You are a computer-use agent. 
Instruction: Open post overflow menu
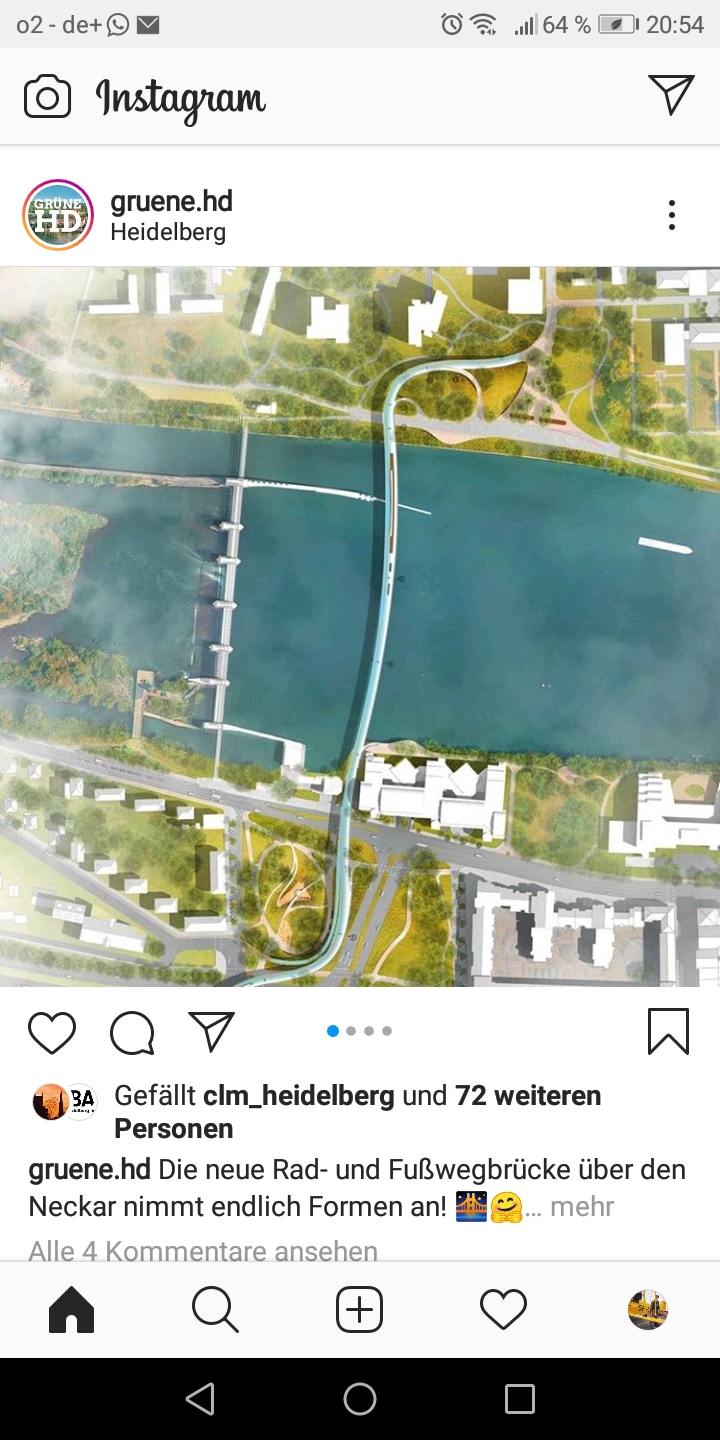671,215
